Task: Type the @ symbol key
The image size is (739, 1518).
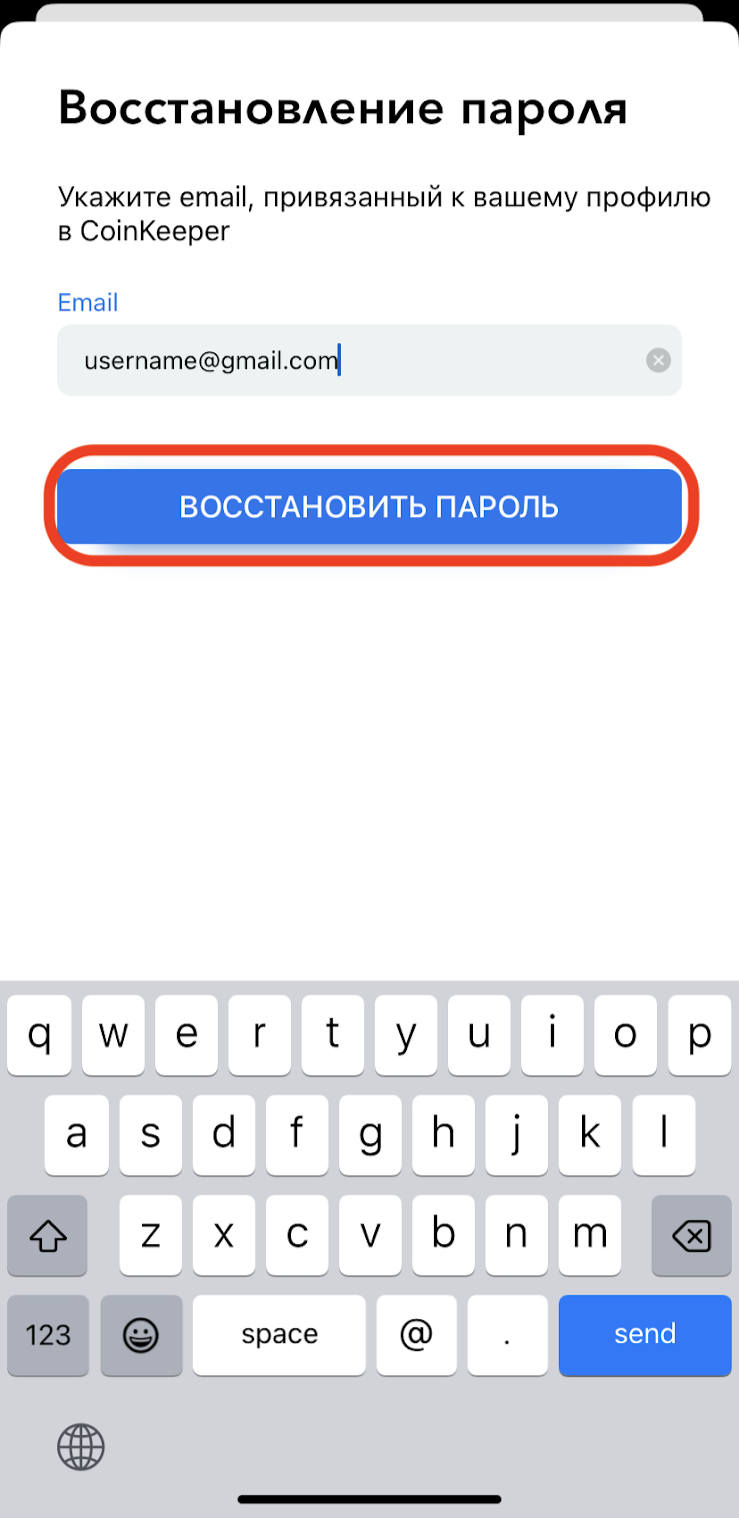Action: [x=415, y=1334]
